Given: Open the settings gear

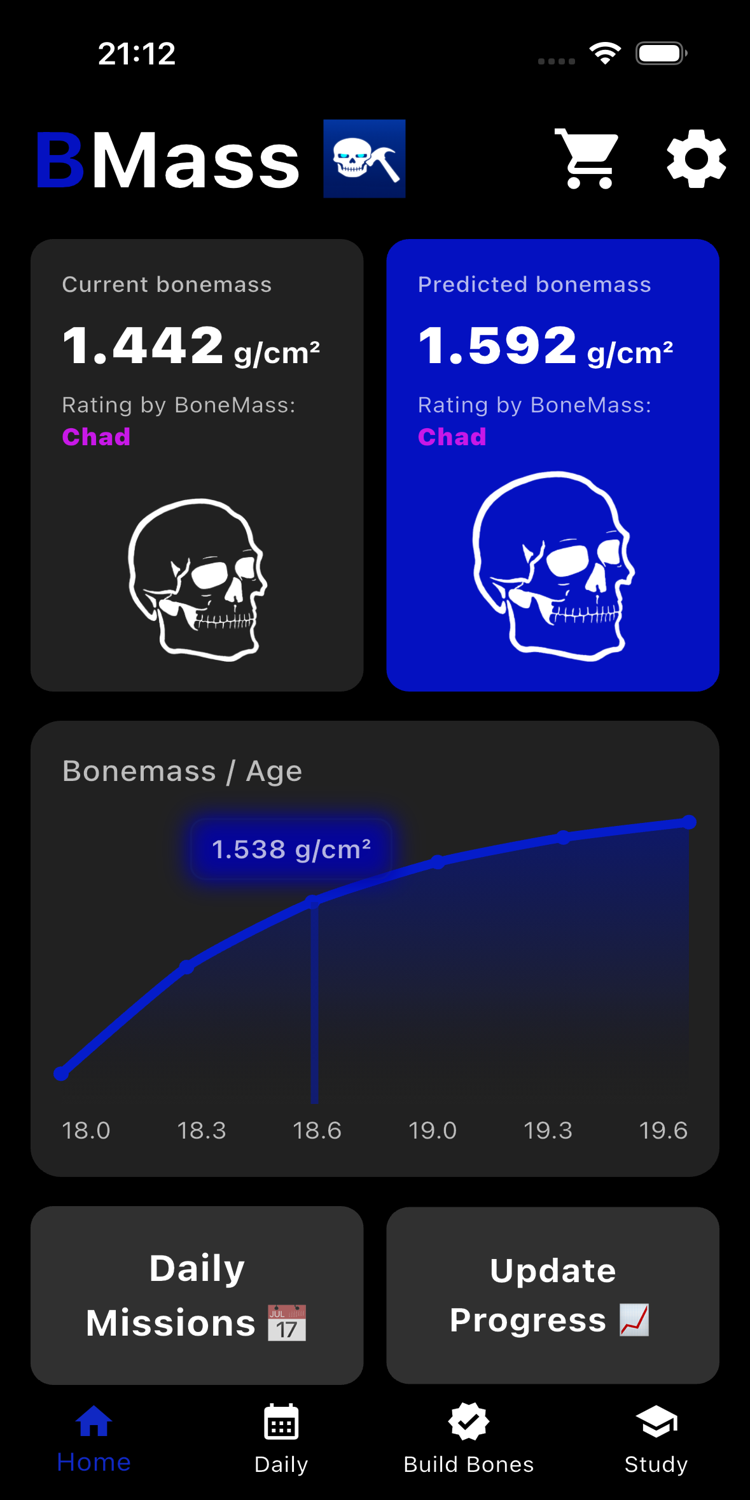Looking at the screenshot, I should click(x=695, y=158).
